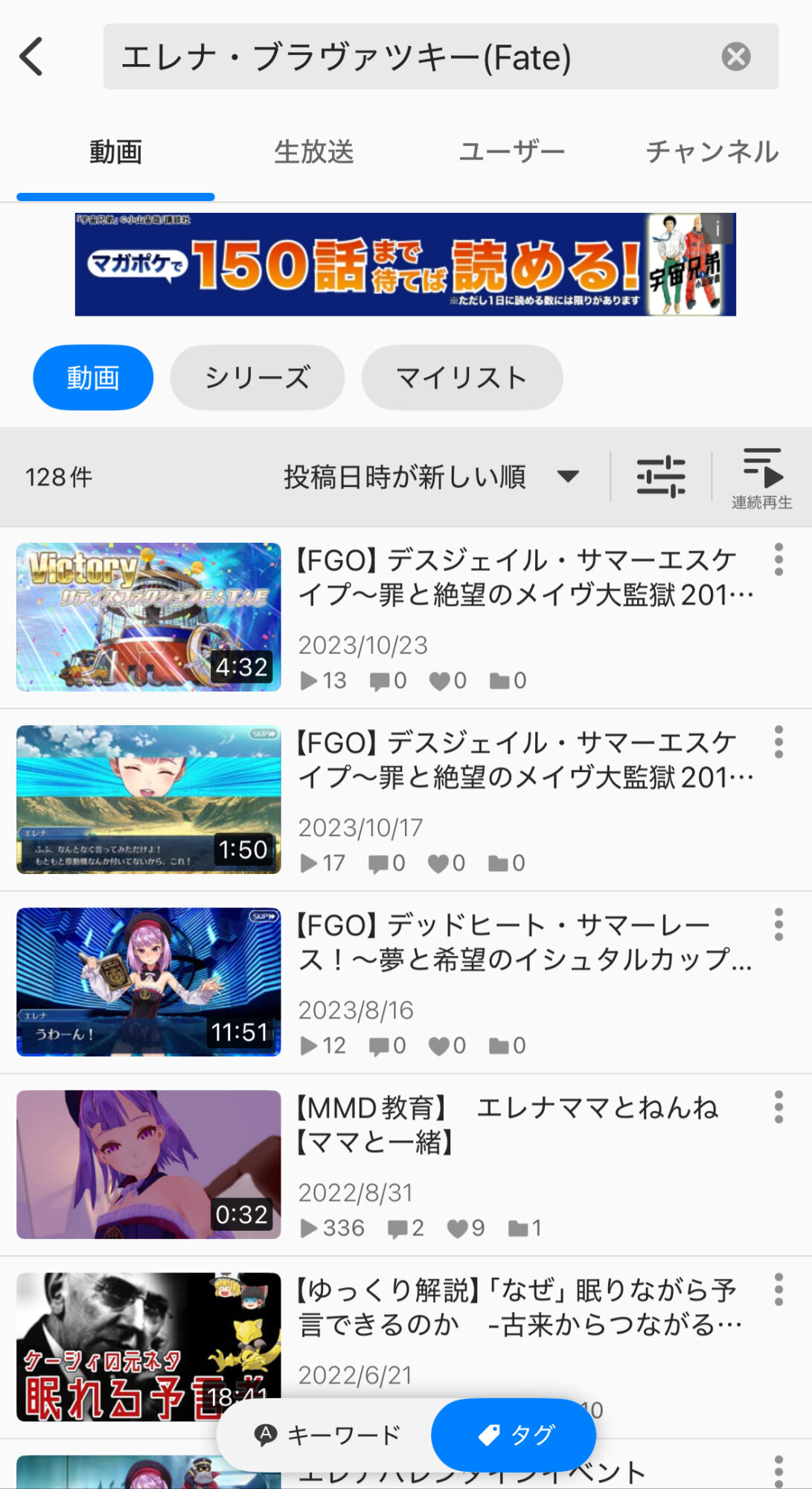Open the 投稿日時が新しい順 sort dropdown
Image resolution: width=812 pixels, height=1489 pixels.
click(x=430, y=476)
